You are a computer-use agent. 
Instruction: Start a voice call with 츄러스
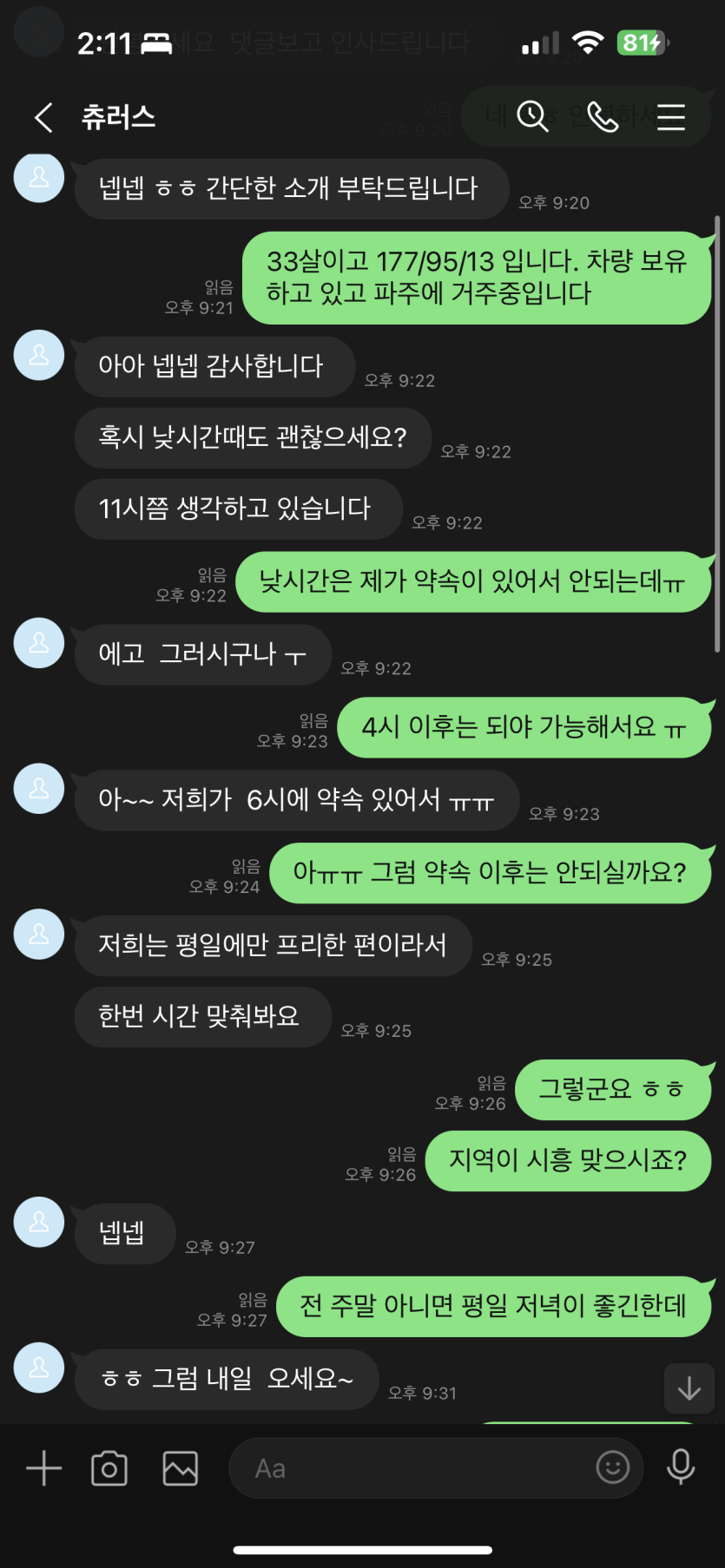click(x=602, y=116)
